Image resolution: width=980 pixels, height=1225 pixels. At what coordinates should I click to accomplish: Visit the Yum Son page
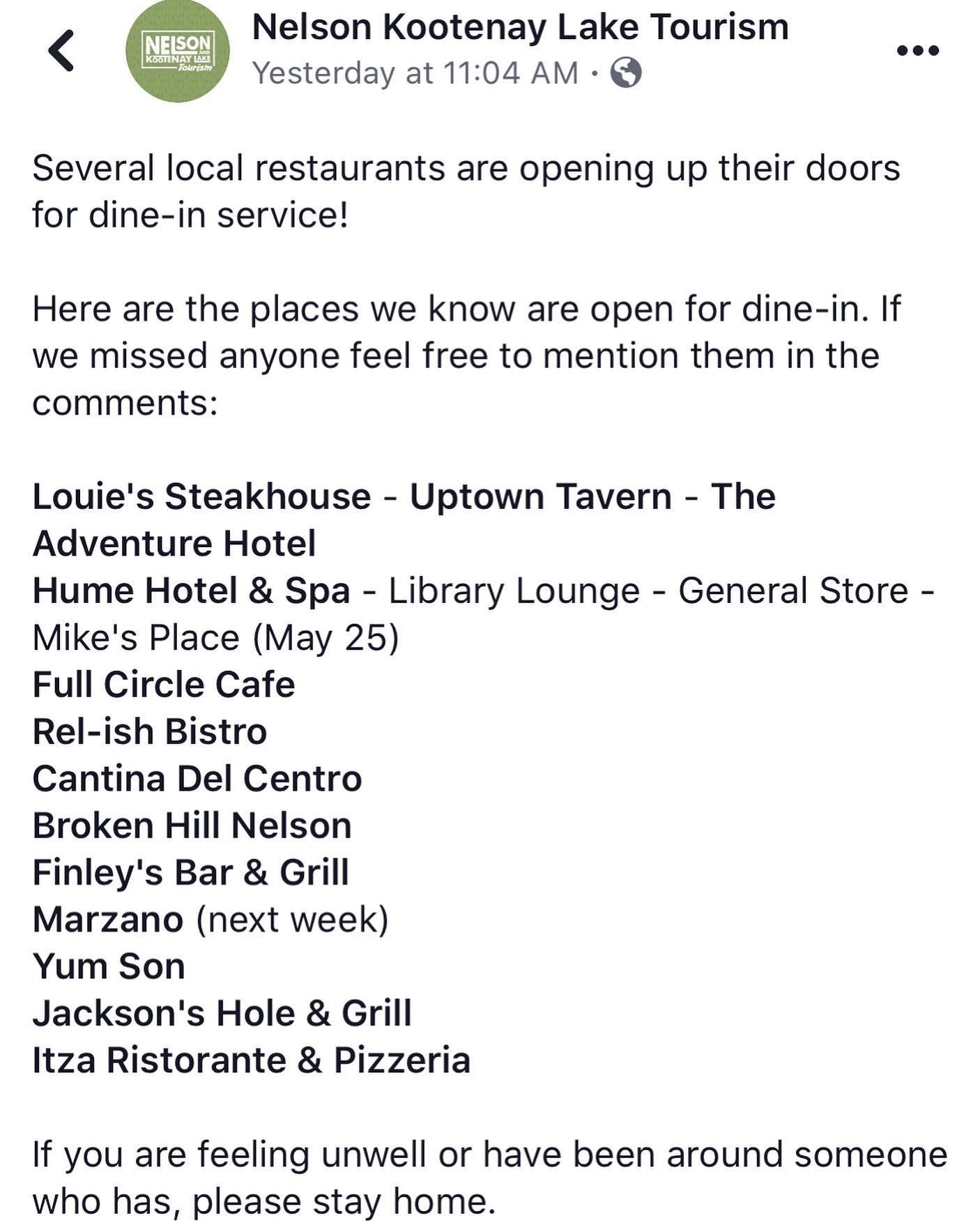coord(109,967)
